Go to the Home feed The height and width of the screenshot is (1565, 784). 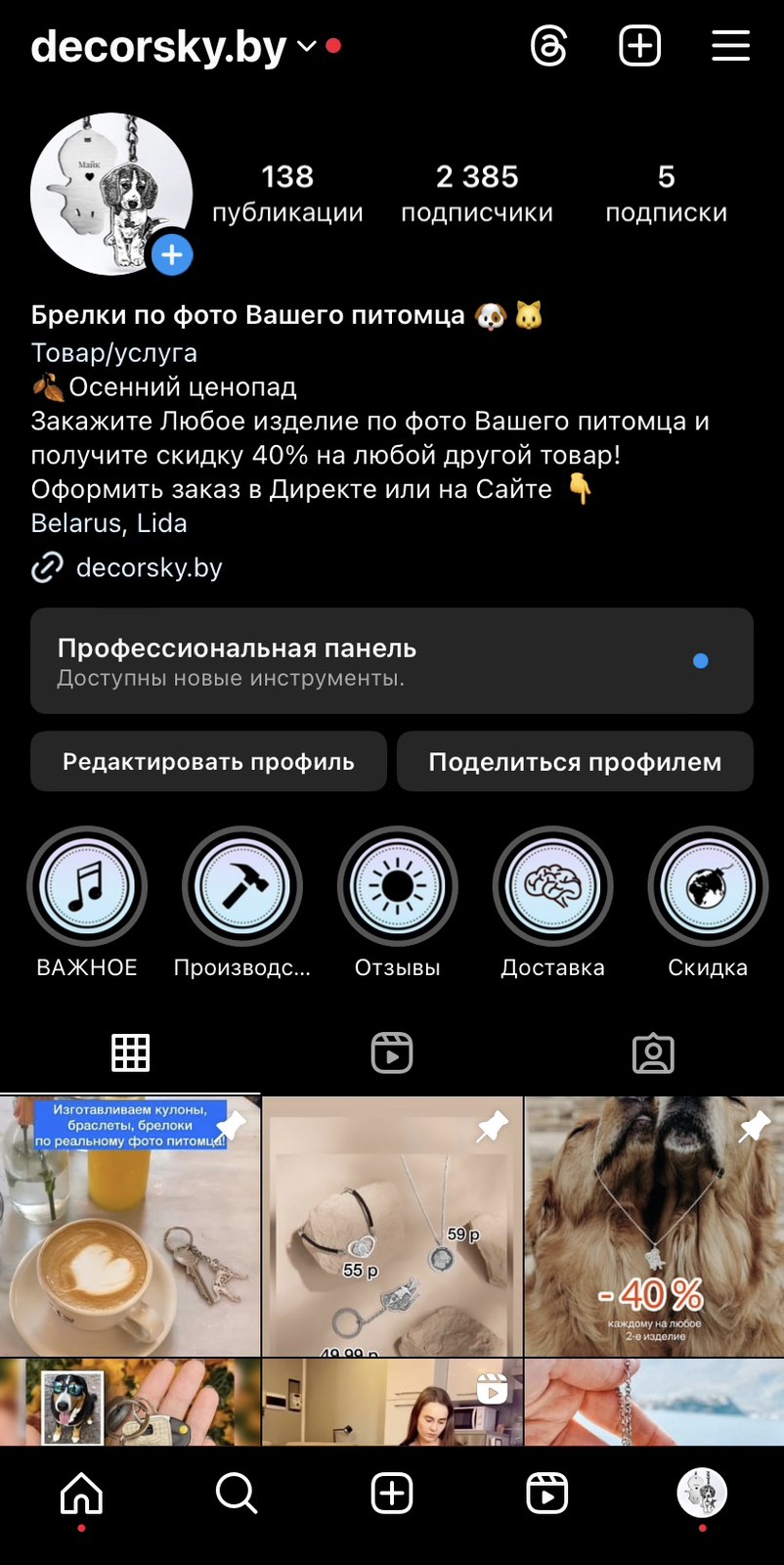[x=81, y=1494]
